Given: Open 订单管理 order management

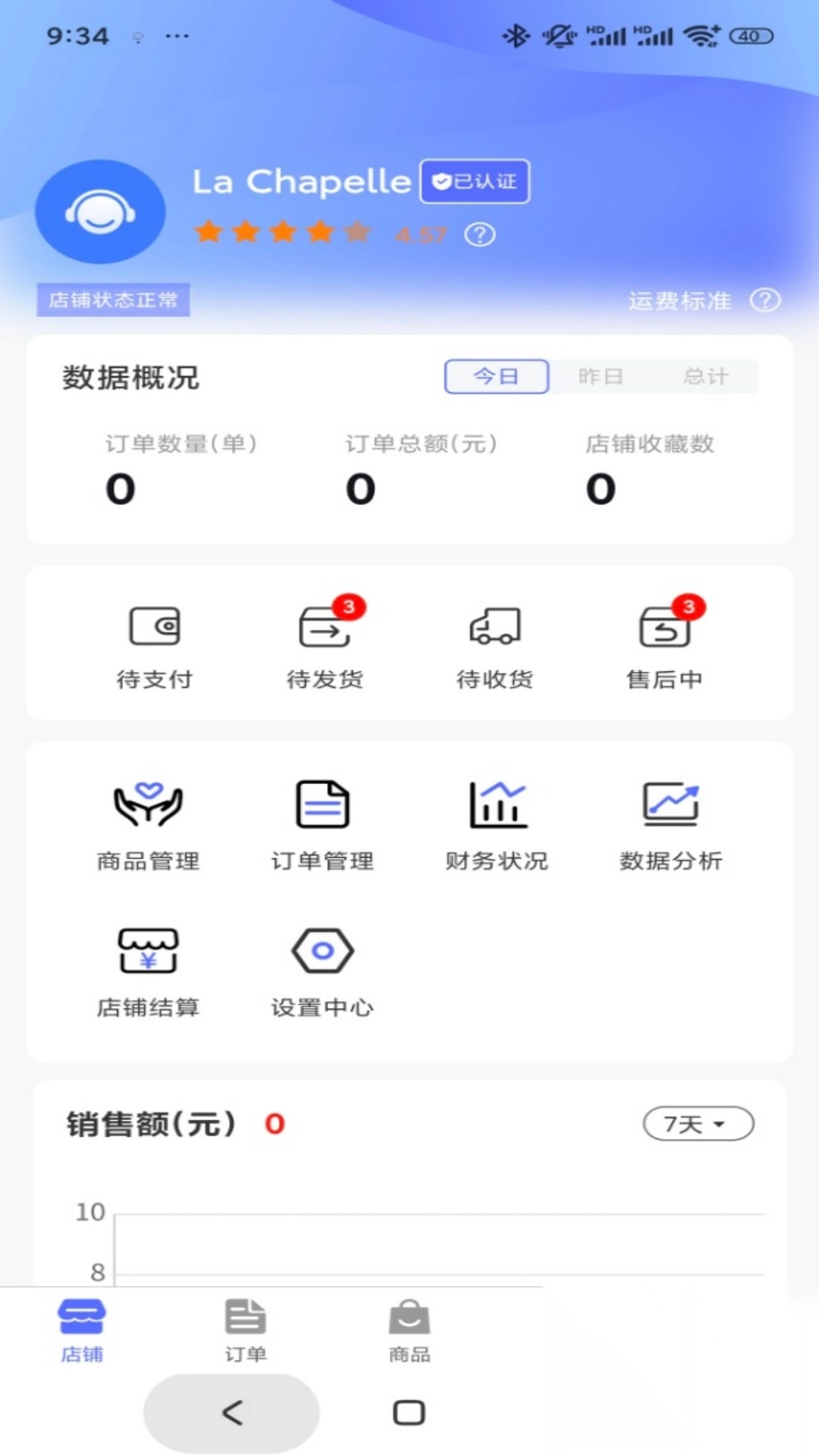Looking at the screenshot, I should [x=322, y=823].
